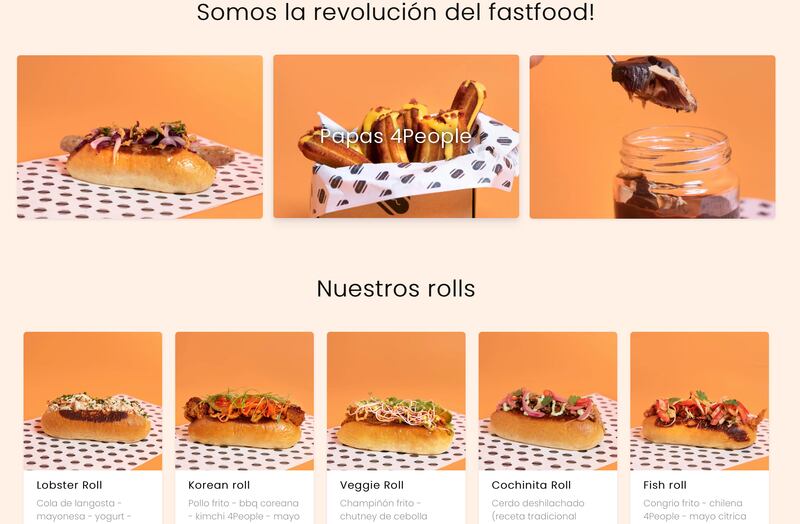The width and height of the screenshot is (800, 524).
Task: Open the Papas 4People image tile
Action: tap(396, 136)
